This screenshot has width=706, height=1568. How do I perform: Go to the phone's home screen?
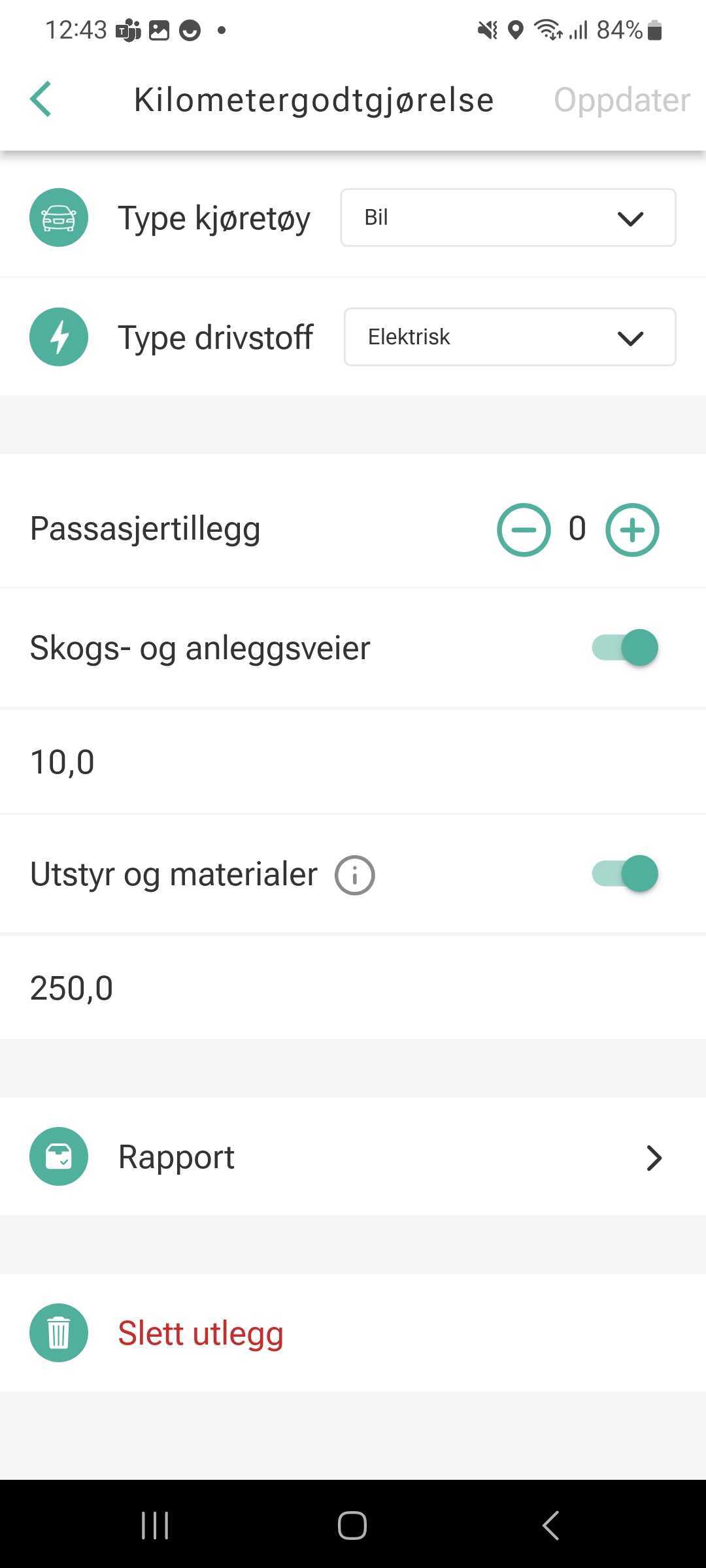[352, 1526]
